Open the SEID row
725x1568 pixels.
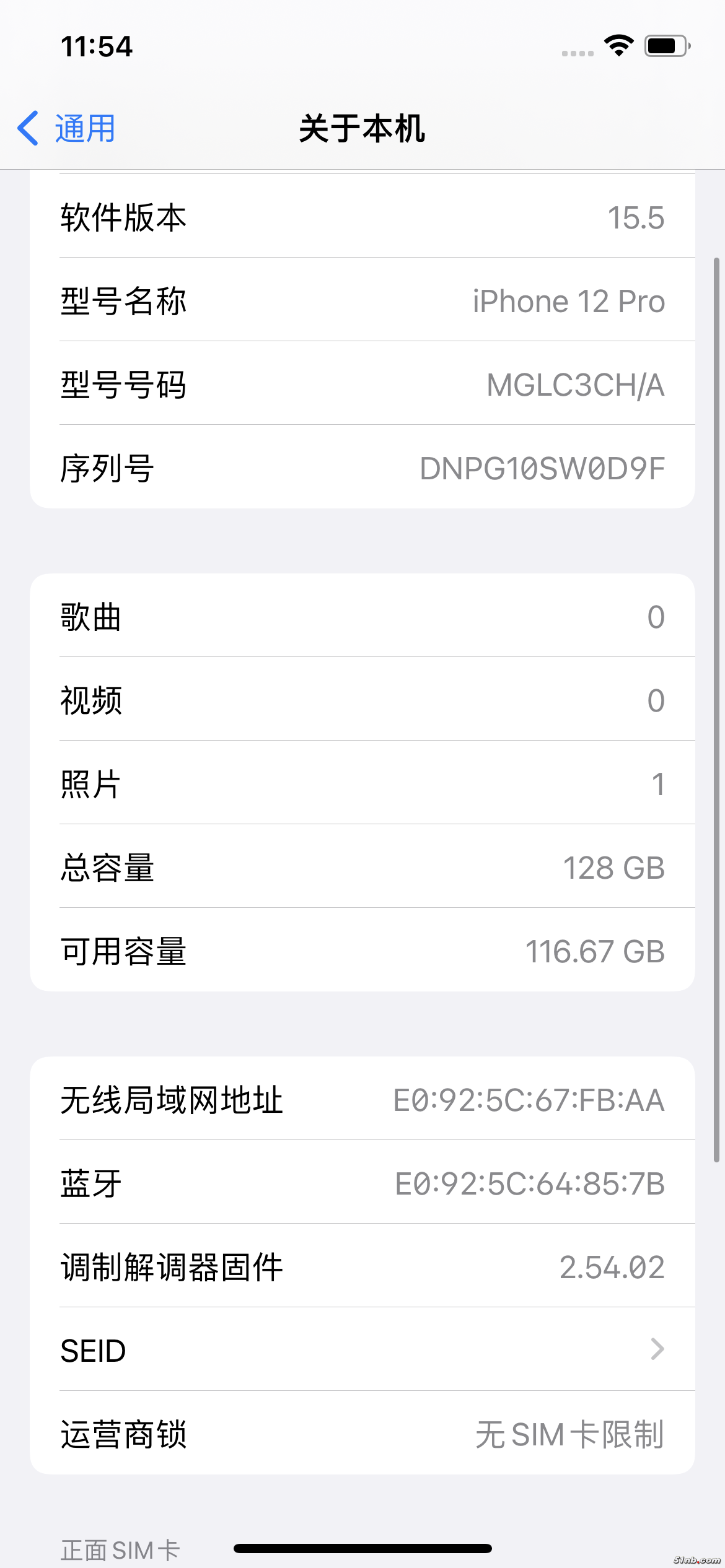click(x=362, y=1351)
